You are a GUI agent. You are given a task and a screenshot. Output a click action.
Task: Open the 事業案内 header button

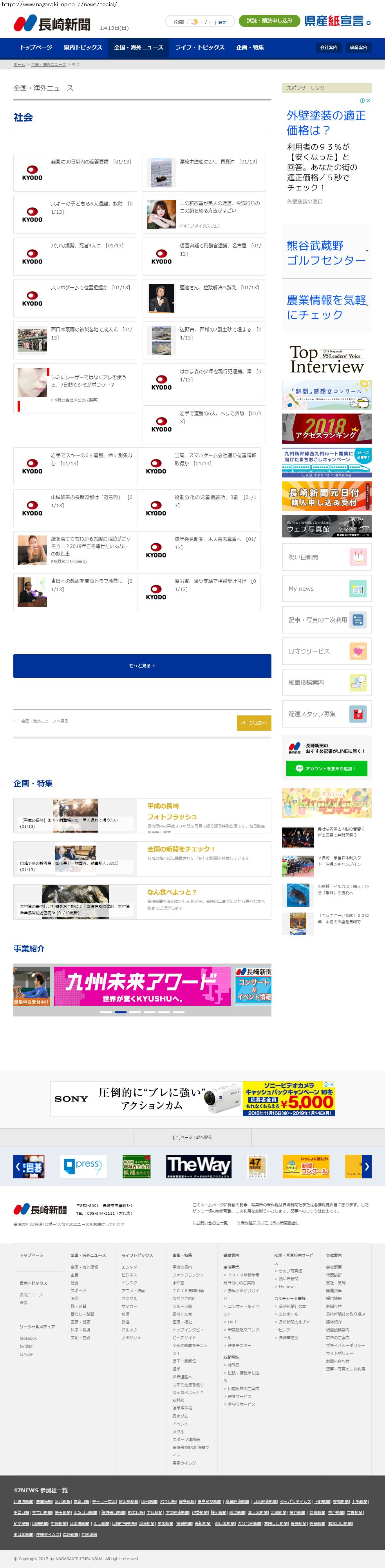point(358,47)
